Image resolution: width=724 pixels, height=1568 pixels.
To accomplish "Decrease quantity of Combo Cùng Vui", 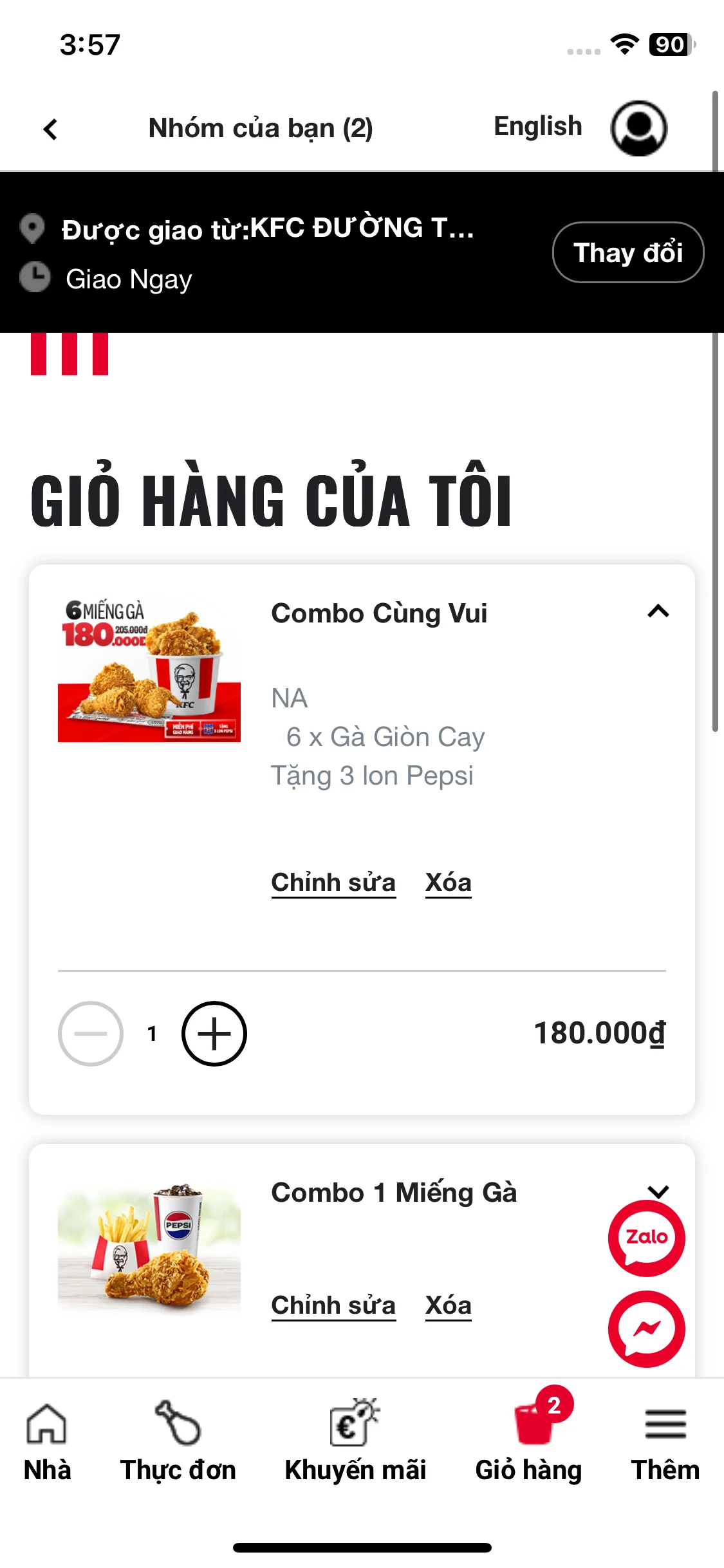I will [x=91, y=1034].
